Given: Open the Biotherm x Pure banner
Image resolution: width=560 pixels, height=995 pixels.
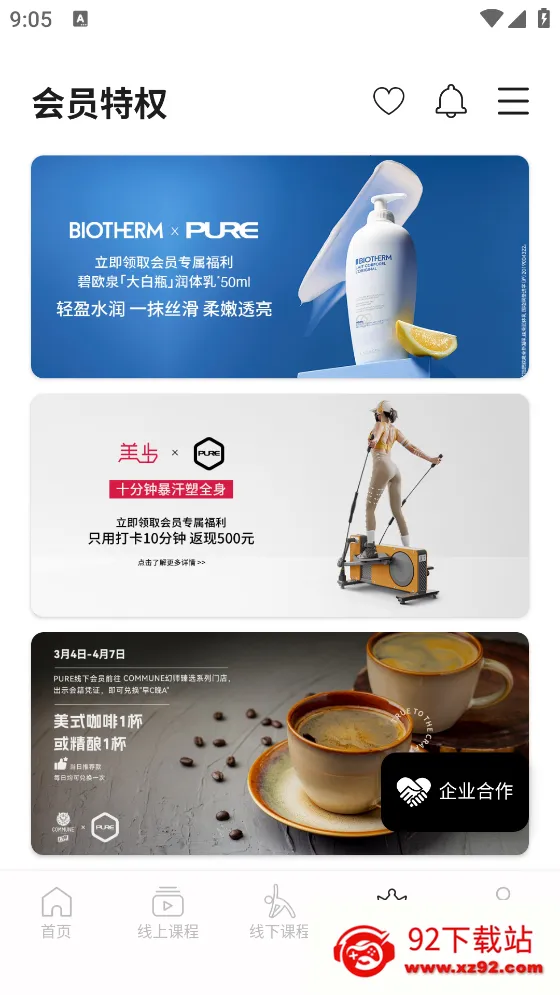Looking at the screenshot, I should tap(280, 267).
